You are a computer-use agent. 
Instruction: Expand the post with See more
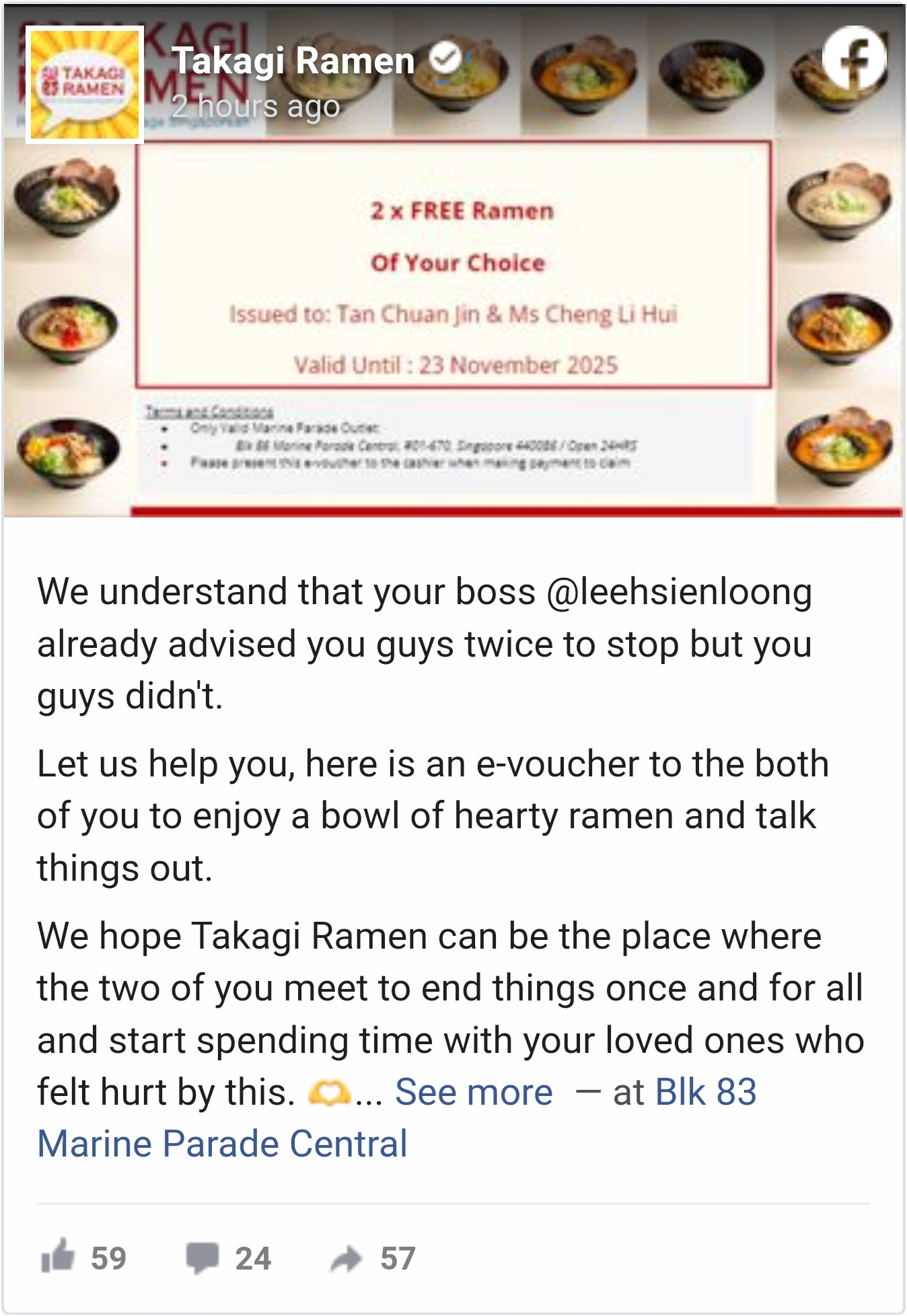[474, 1091]
